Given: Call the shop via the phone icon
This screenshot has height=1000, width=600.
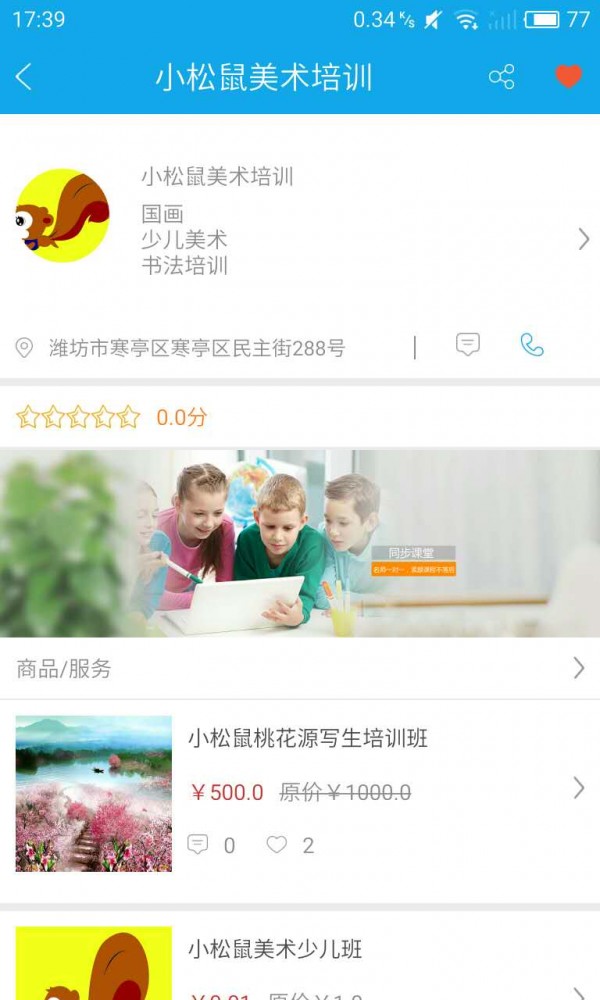Looking at the screenshot, I should [532, 345].
